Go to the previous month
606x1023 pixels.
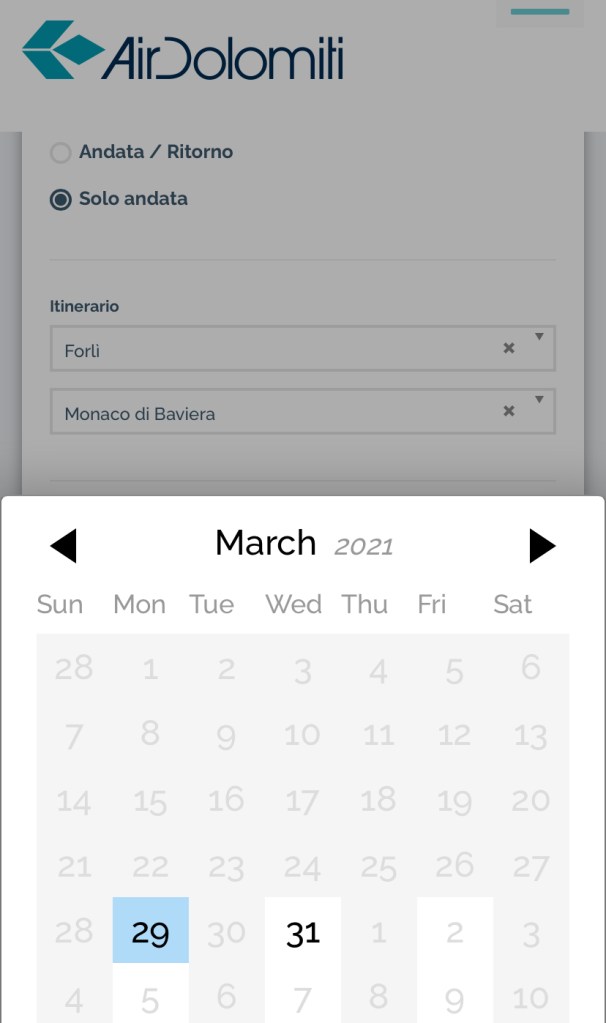tap(63, 546)
